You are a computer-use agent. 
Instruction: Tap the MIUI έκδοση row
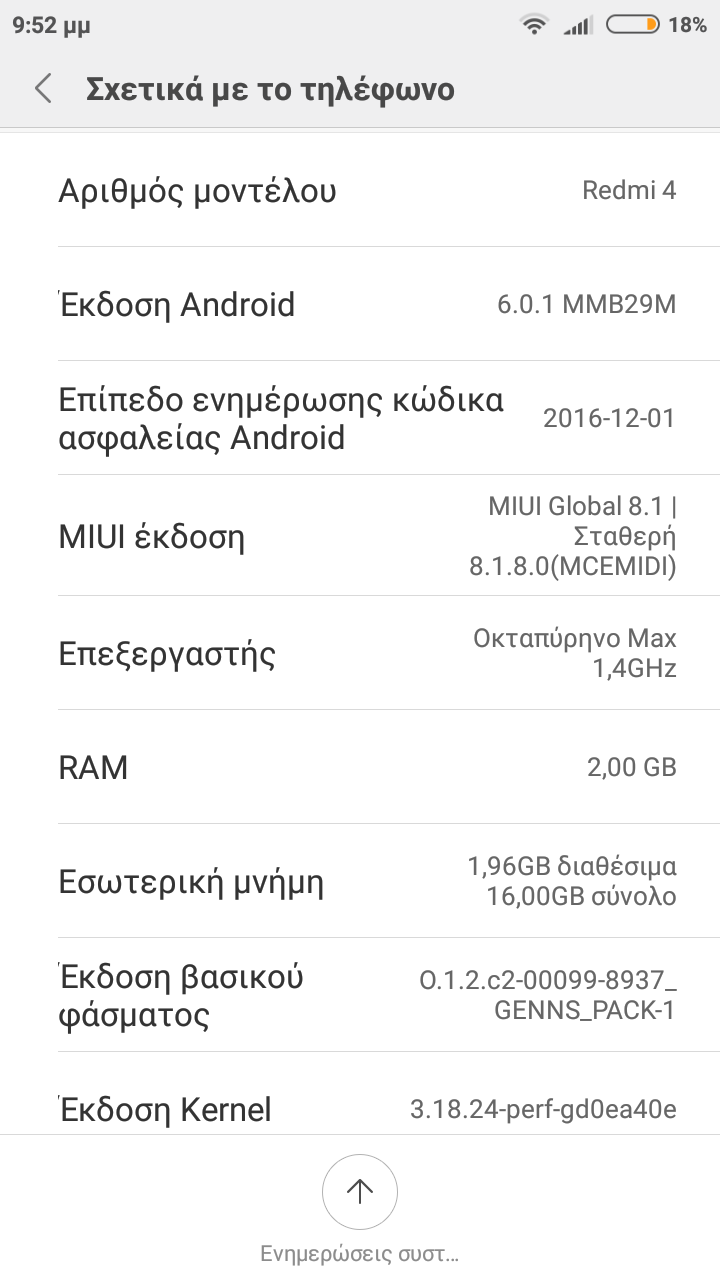pyautogui.click(x=360, y=537)
